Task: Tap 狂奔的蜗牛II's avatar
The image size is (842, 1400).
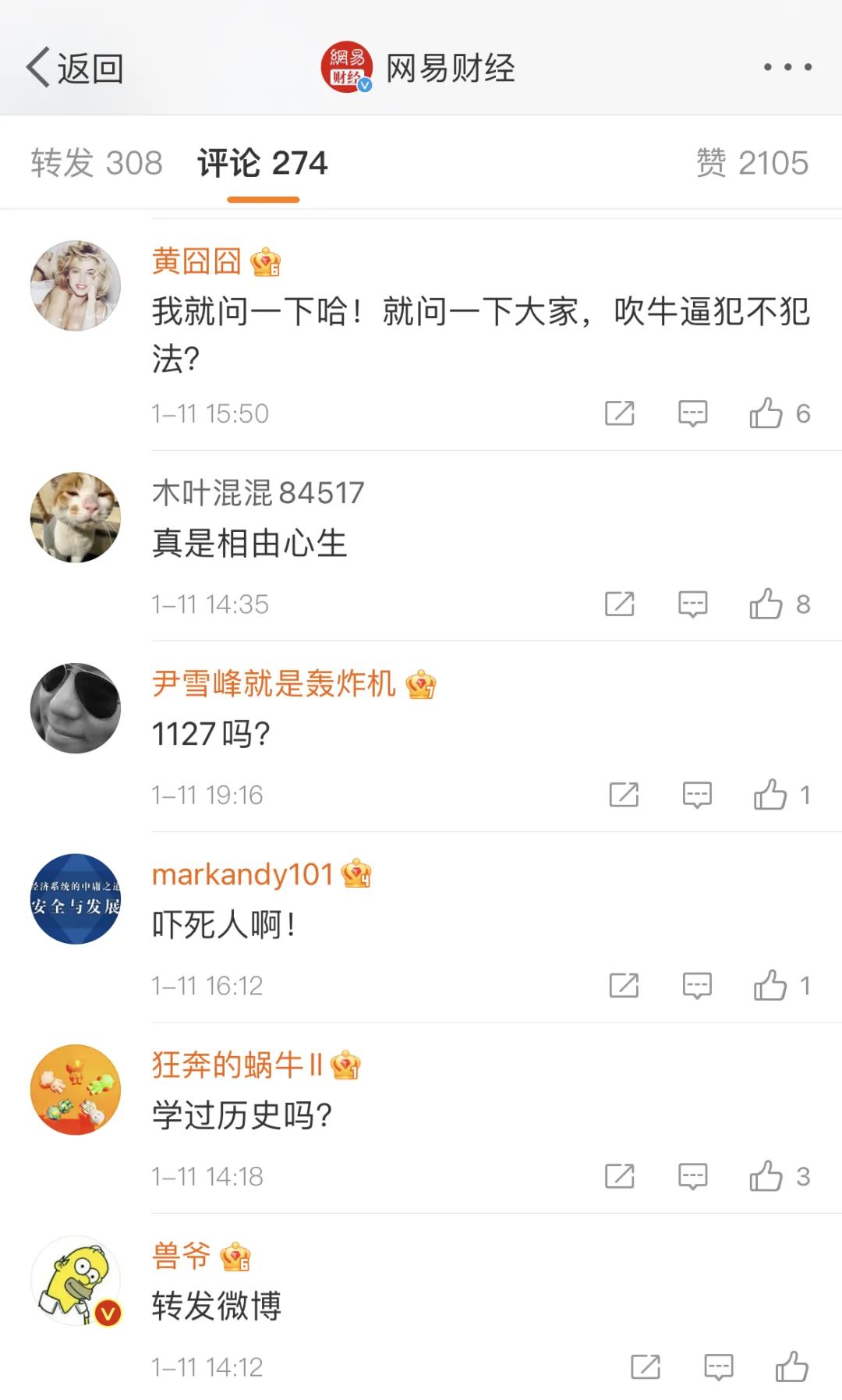Action: (76, 1090)
